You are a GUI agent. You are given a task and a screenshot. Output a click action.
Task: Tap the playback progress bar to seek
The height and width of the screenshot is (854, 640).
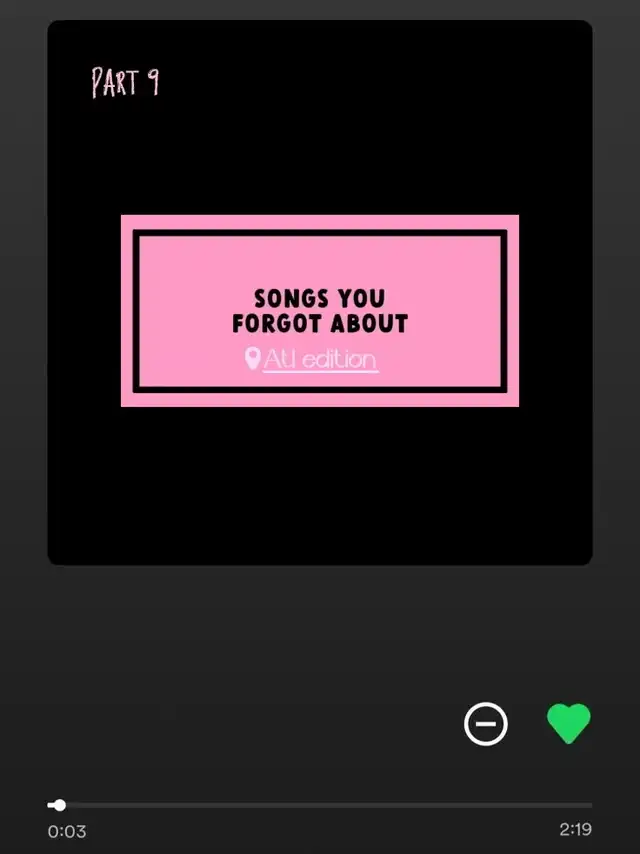[x=320, y=805]
